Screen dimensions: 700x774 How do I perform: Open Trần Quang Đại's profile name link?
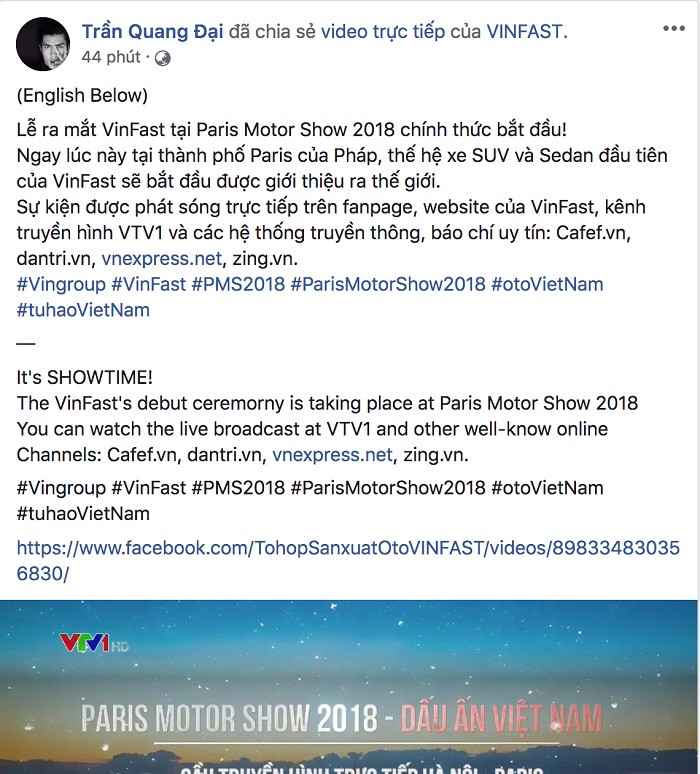tap(151, 32)
